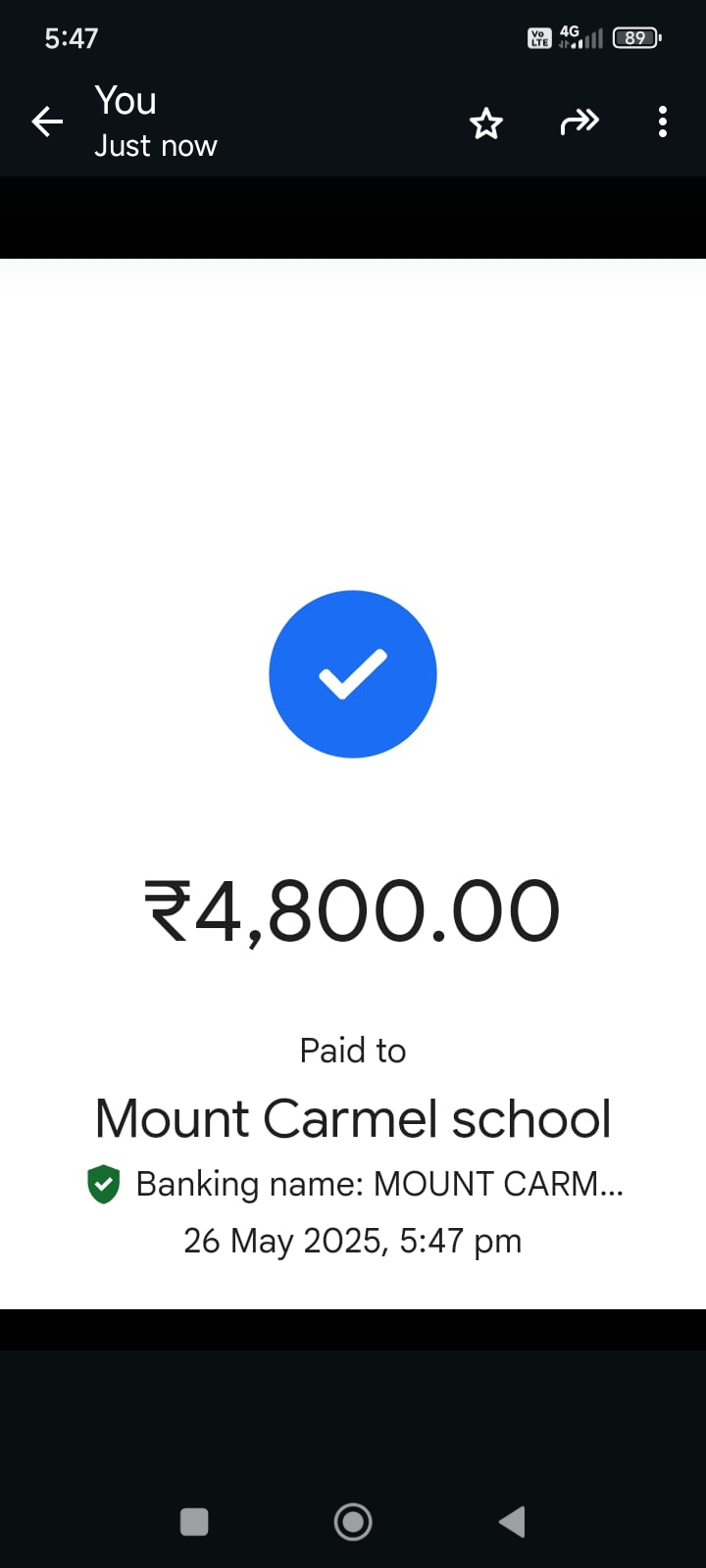Viewport: 706px width, 1568px height.
Task: Tap the system home button
Action: [353, 1522]
